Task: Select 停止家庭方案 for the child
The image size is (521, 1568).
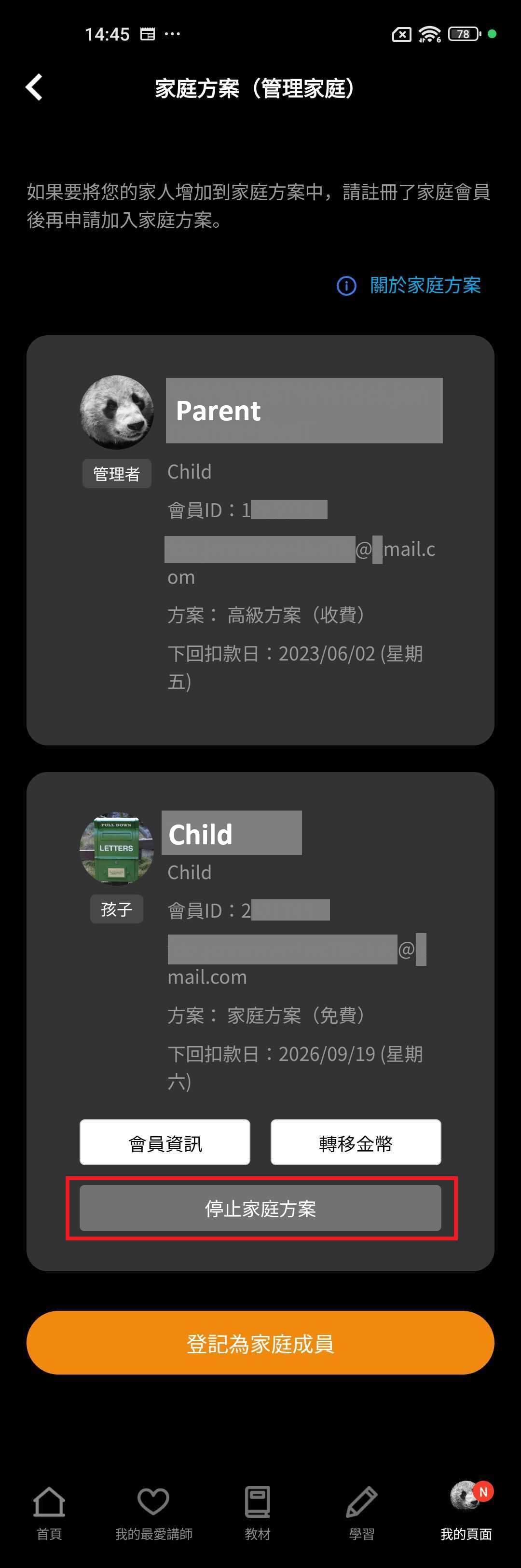Action: 260,1208
